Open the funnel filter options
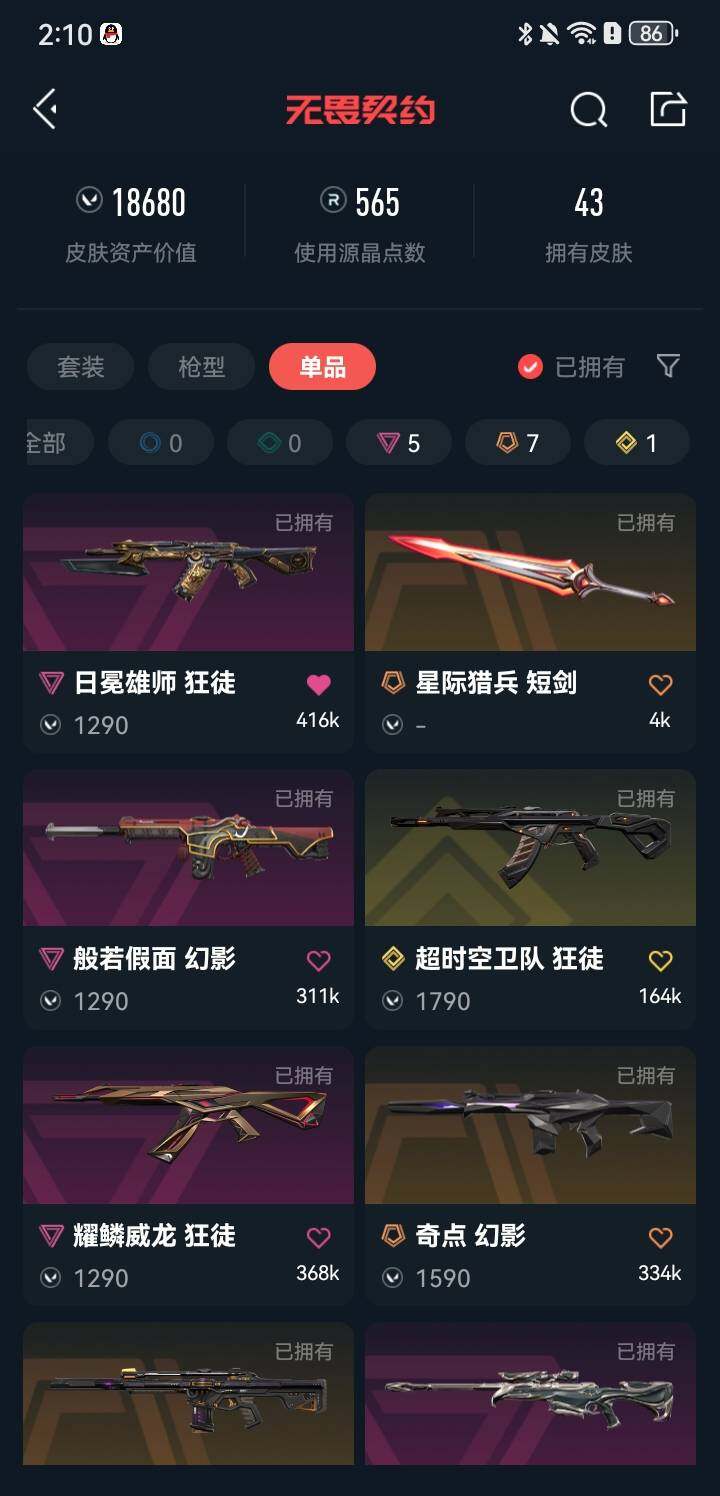720x1496 pixels. [x=668, y=366]
